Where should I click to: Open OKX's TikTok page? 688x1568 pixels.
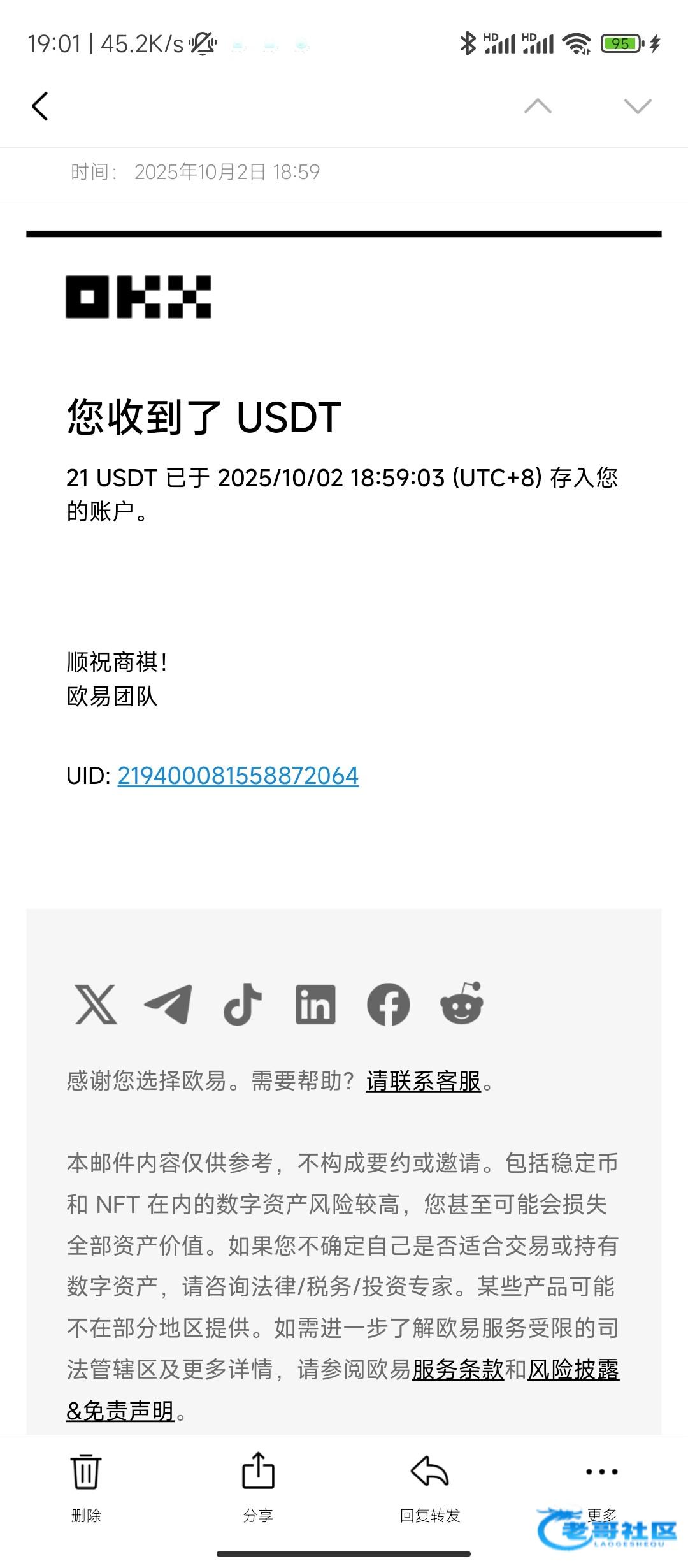tap(242, 1005)
